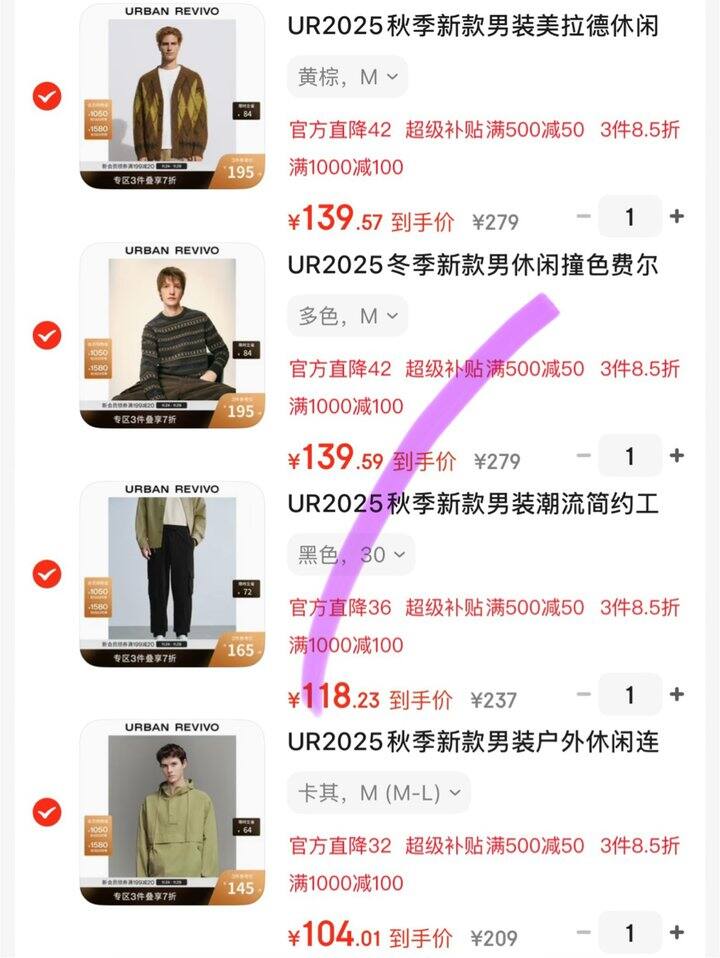This screenshot has width=720, height=958.
Task: Increase quantity of the ¥118.23 pants
Action: 677,694
